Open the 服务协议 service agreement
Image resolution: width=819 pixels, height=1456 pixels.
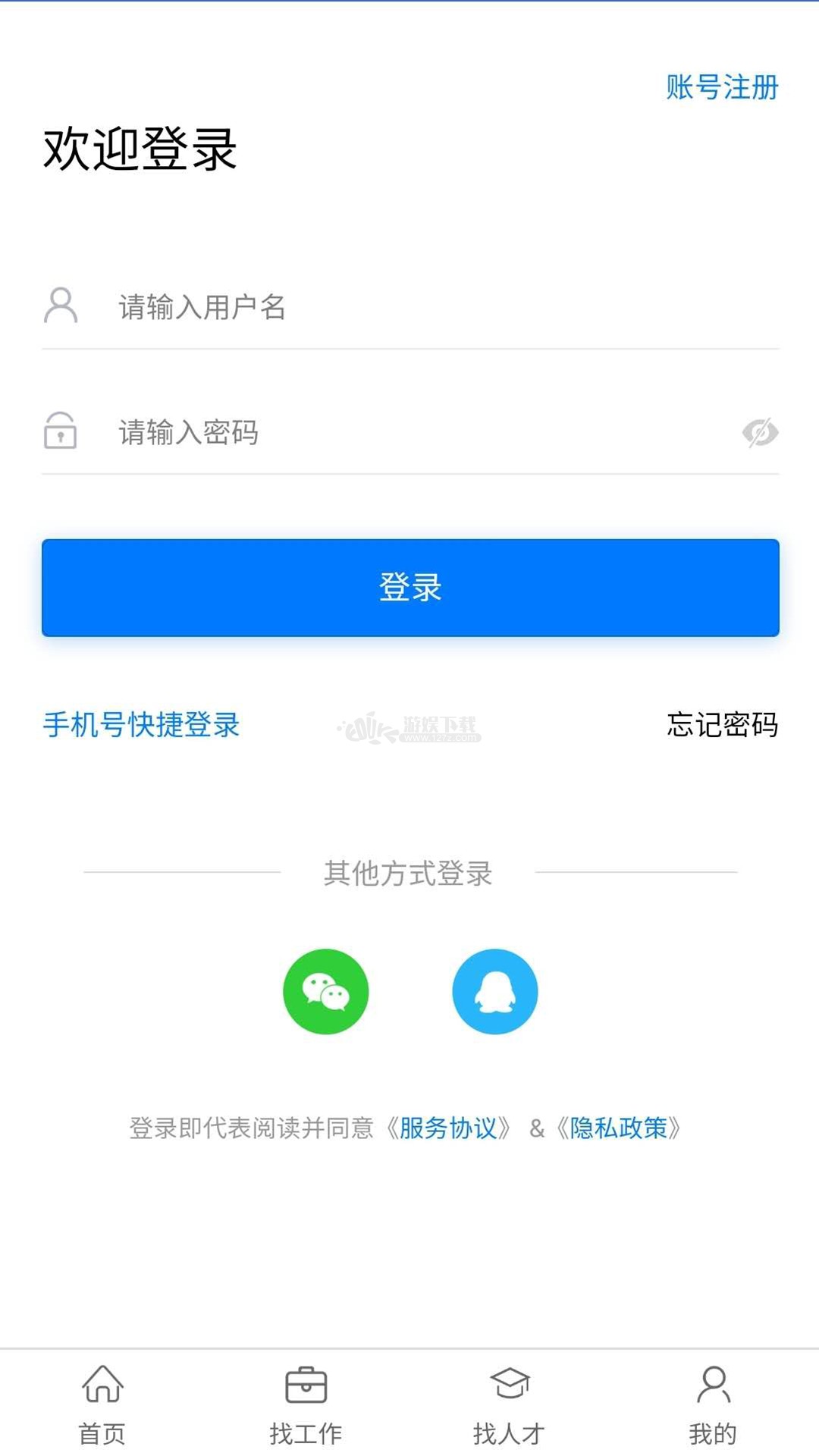(x=448, y=1128)
